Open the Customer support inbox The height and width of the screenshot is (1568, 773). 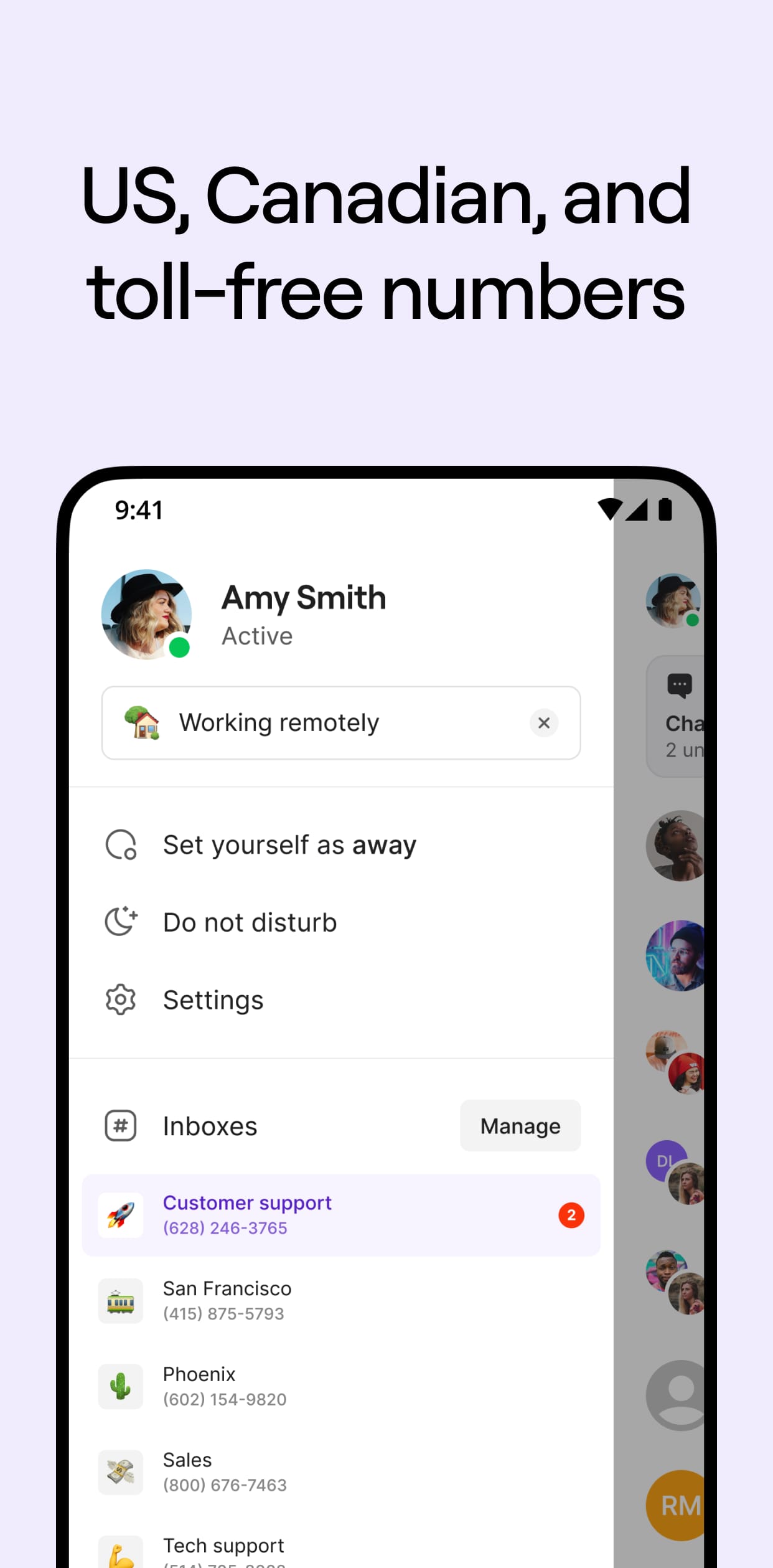247,1214
